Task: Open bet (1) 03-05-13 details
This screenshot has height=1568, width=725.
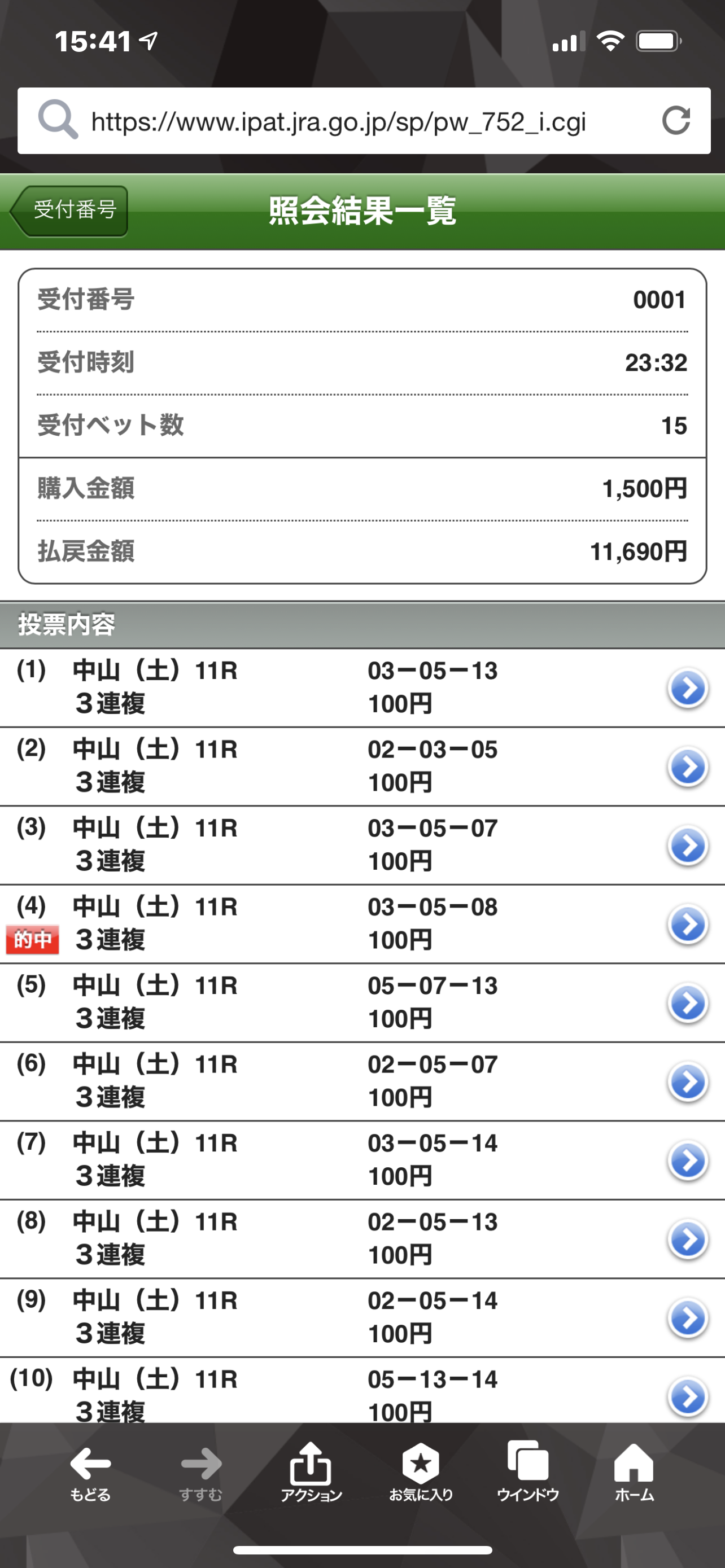Action: [687, 689]
